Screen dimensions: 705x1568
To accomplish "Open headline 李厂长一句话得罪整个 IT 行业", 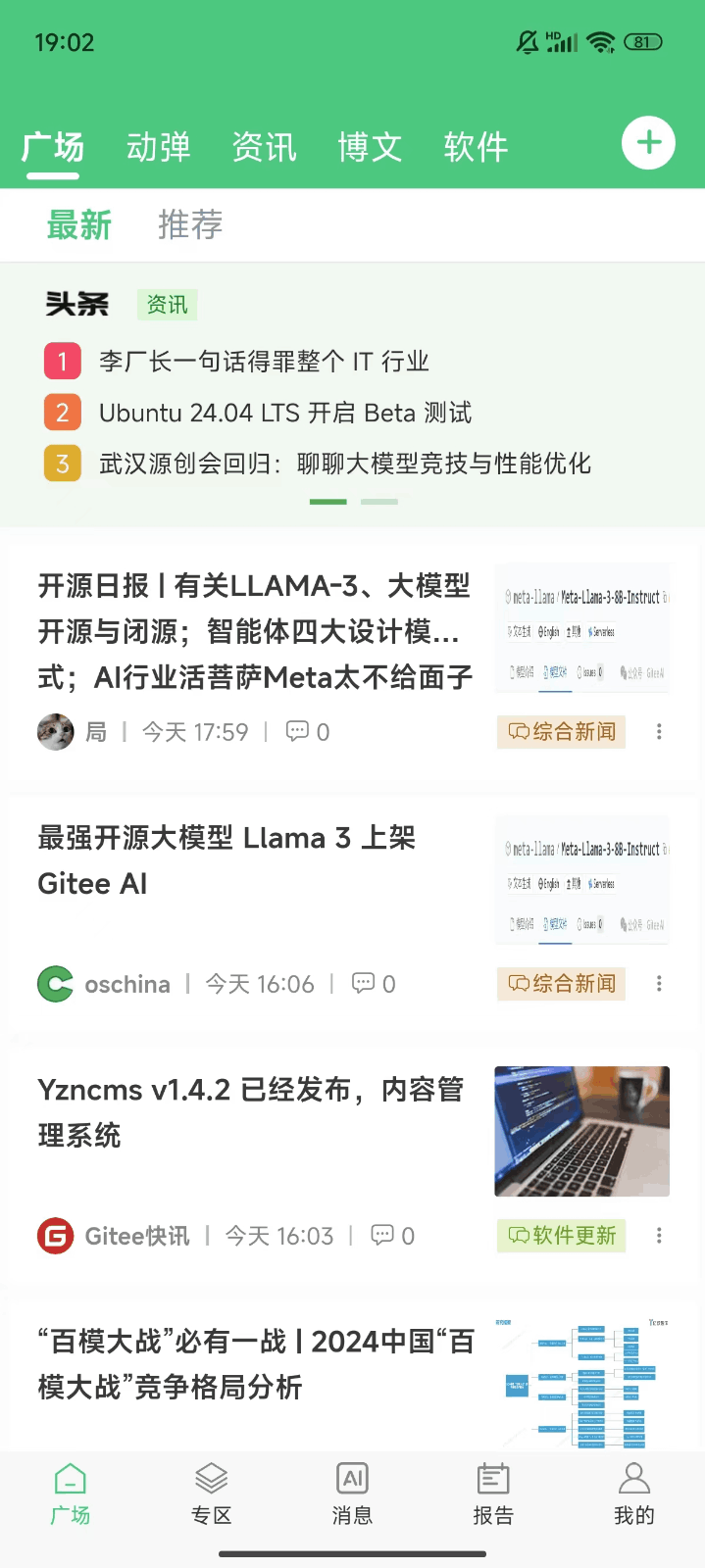I will tap(264, 362).
